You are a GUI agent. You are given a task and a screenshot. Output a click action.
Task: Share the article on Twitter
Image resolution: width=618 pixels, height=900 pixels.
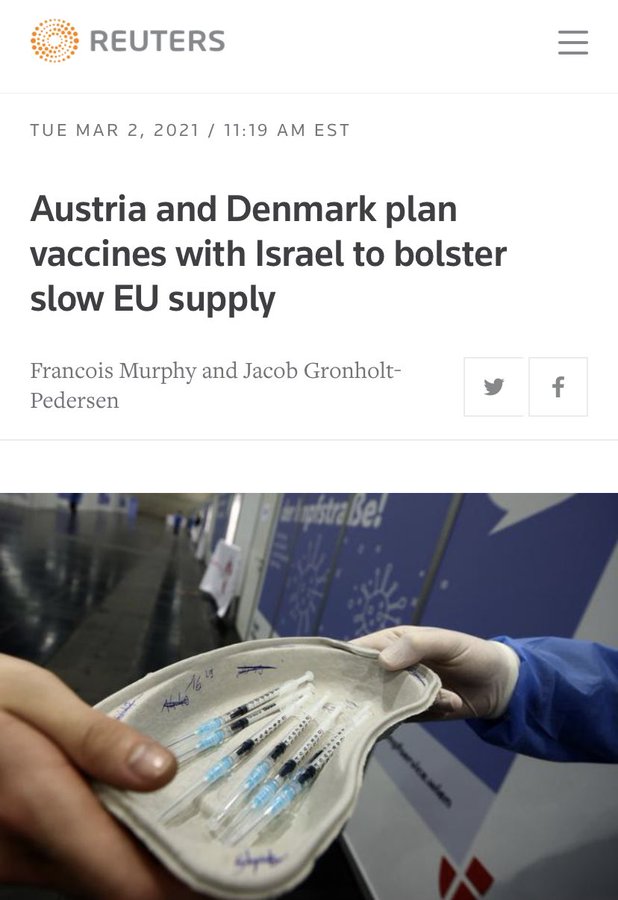coord(493,387)
